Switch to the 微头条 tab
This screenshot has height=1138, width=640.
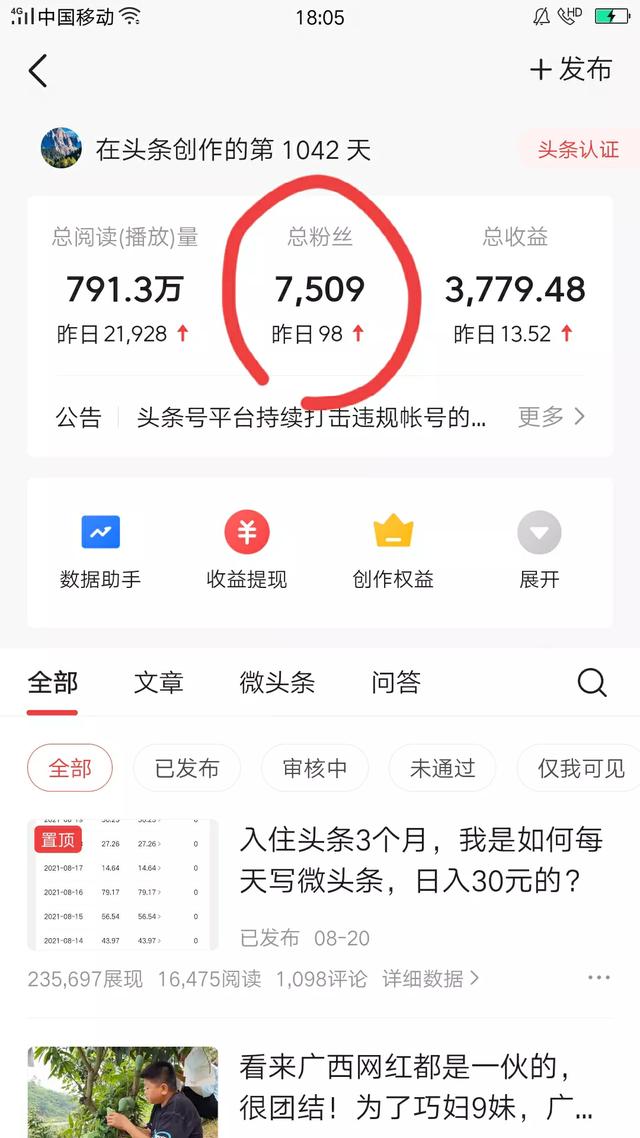tap(277, 683)
